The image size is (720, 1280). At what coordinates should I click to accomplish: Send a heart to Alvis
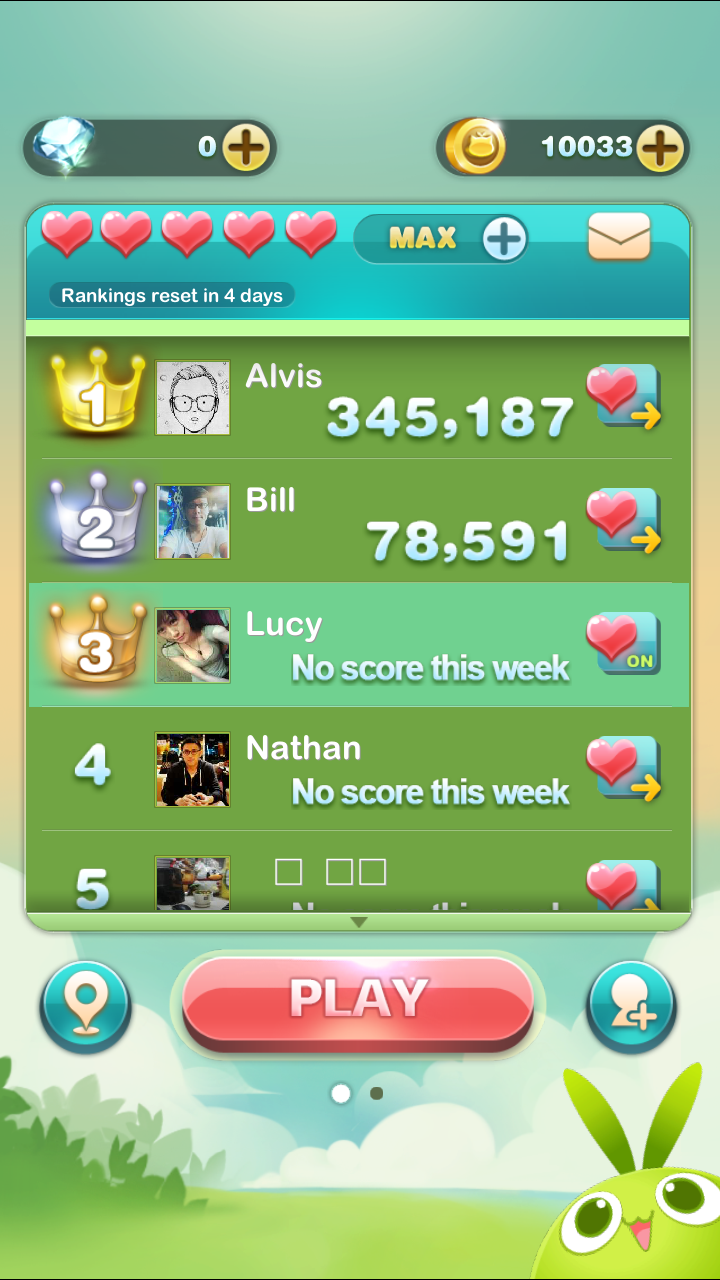pyautogui.click(x=624, y=397)
